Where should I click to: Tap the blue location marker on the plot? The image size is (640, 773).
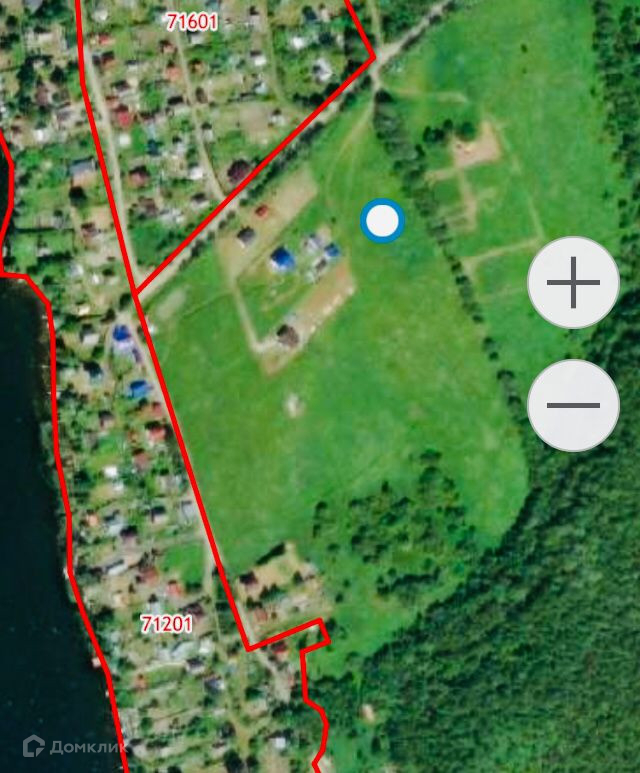coord(383,222)
